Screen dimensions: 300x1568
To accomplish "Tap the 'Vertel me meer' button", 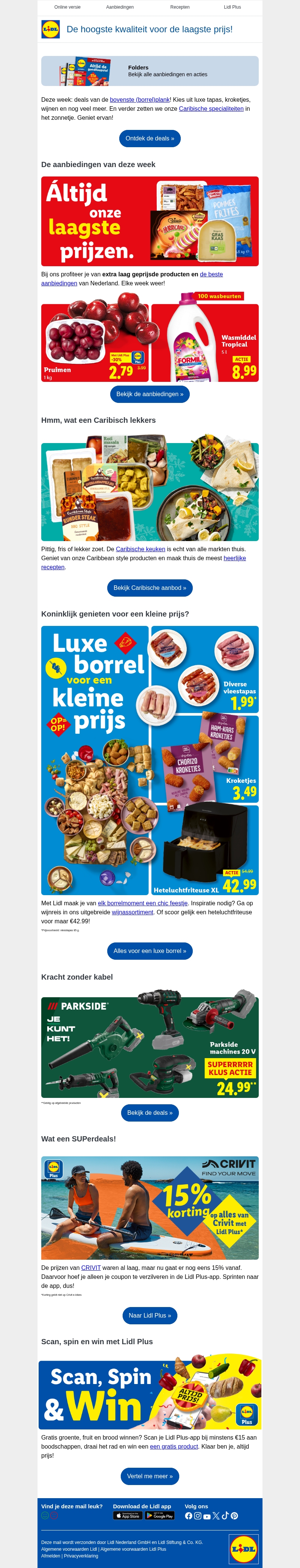I will tap(150, 1476).
